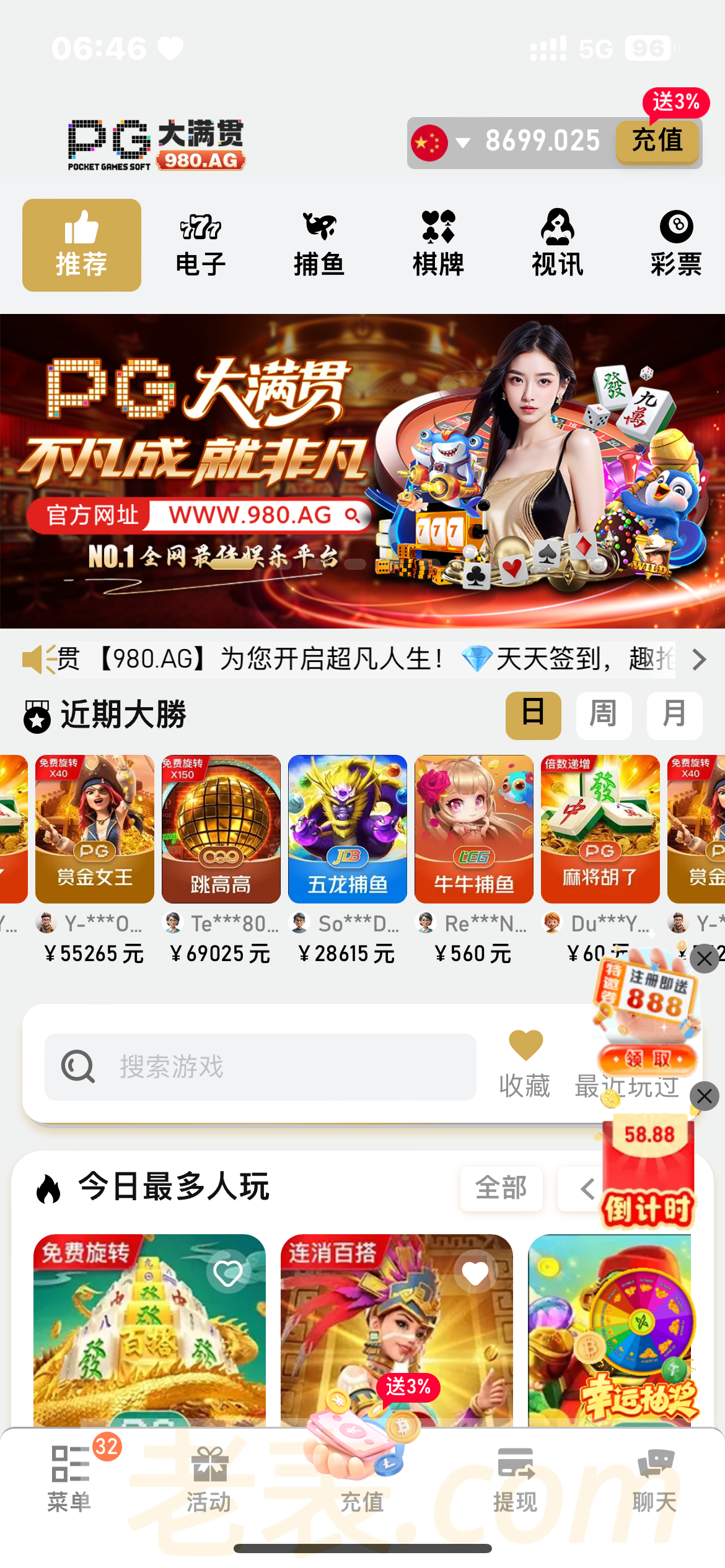Image resolution: width=725 pixels, height=1568 pixels.
Task: Go to the 视讯 category tab
Action: [x=557, y=245]
